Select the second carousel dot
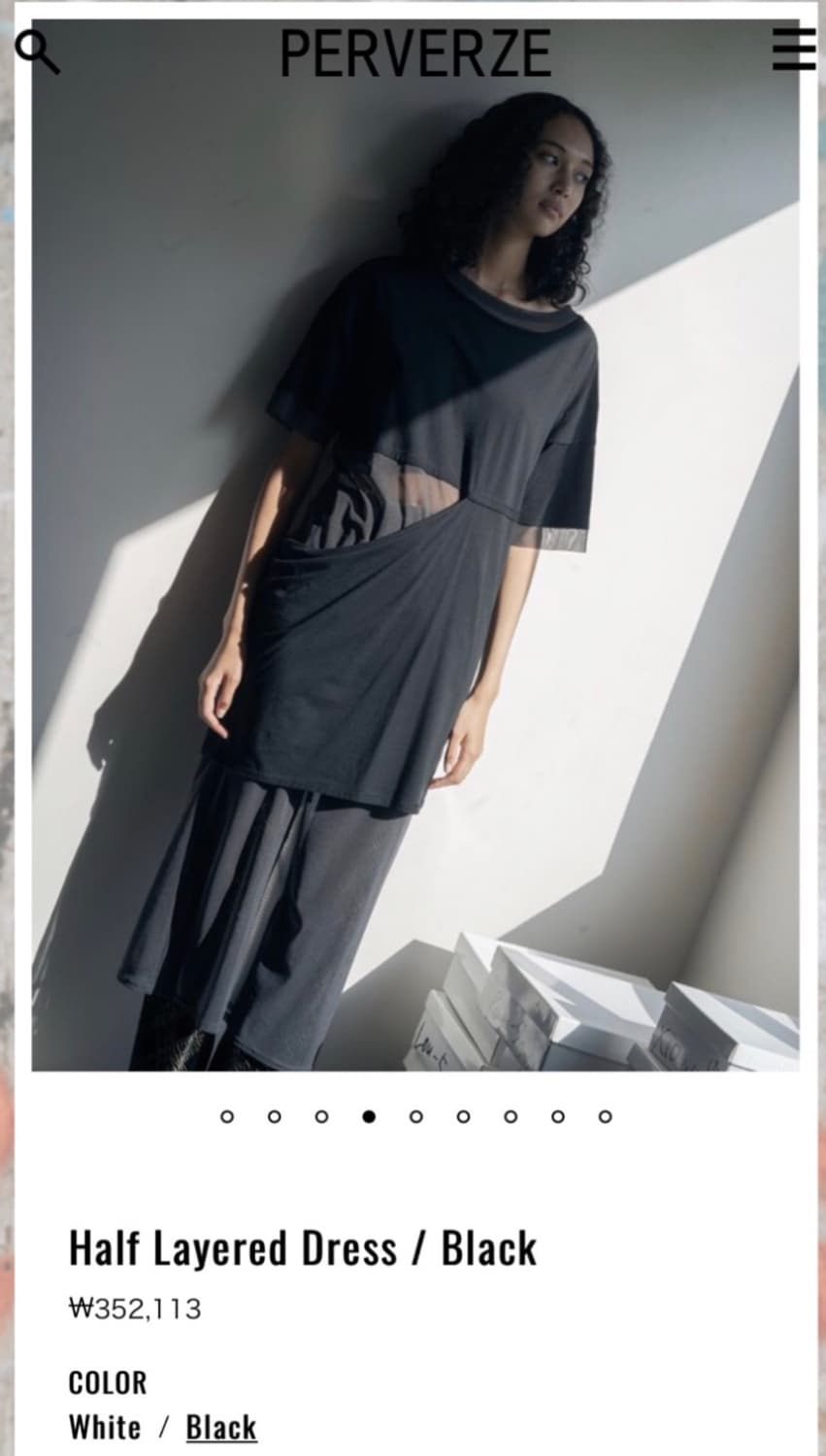Viewport: 826px width, 1456px height. coord(274,1118)
